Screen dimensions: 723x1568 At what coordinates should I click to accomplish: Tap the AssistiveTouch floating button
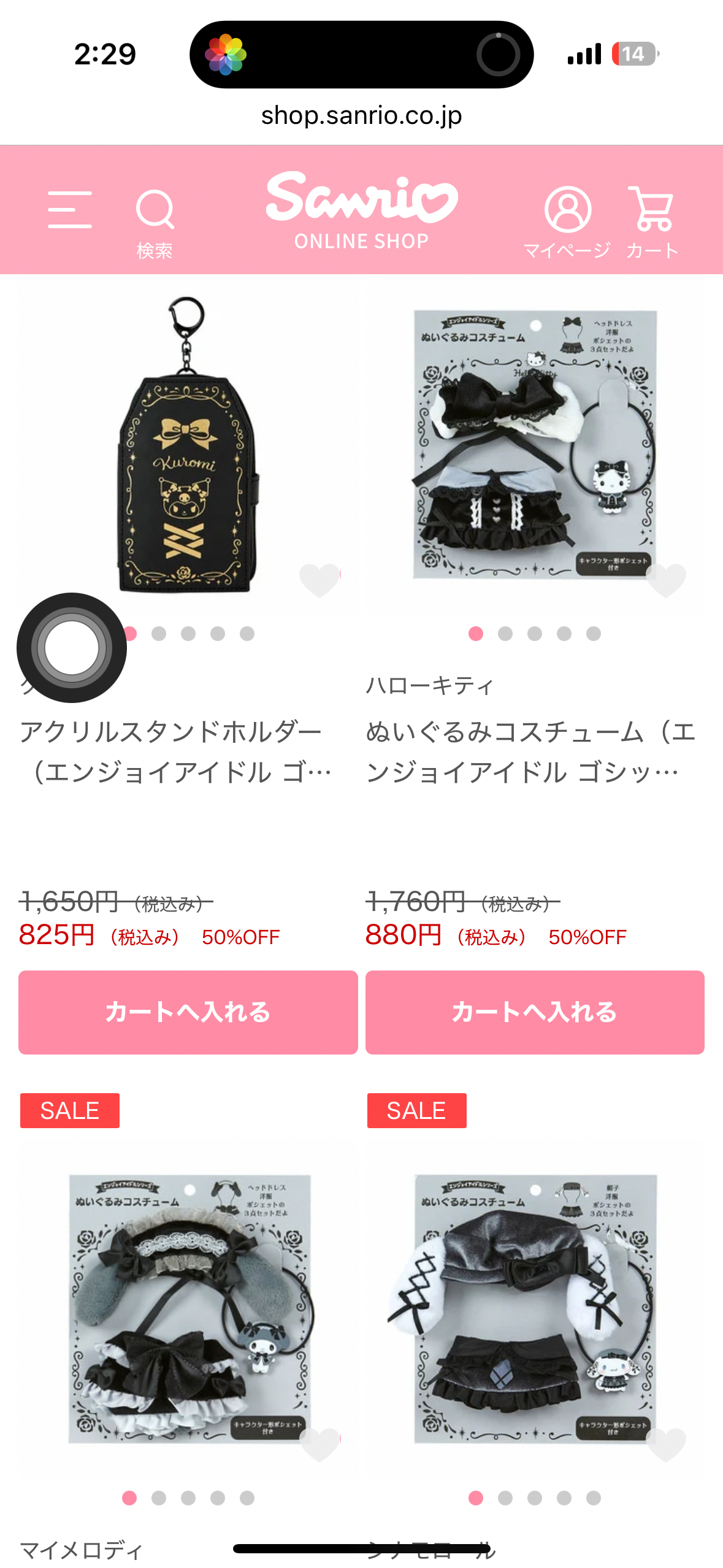click(x=72, y=647)
